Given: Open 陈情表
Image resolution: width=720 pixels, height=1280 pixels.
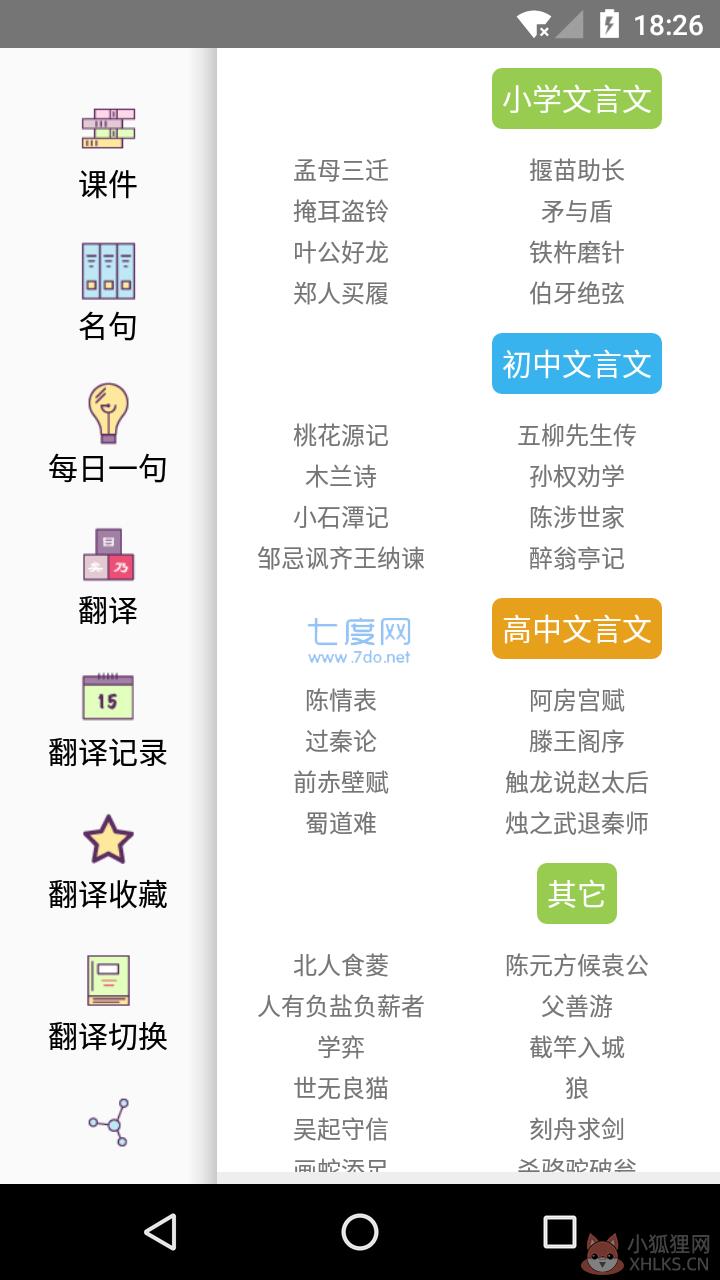Looking at the screenshot, I should (341, 700).
